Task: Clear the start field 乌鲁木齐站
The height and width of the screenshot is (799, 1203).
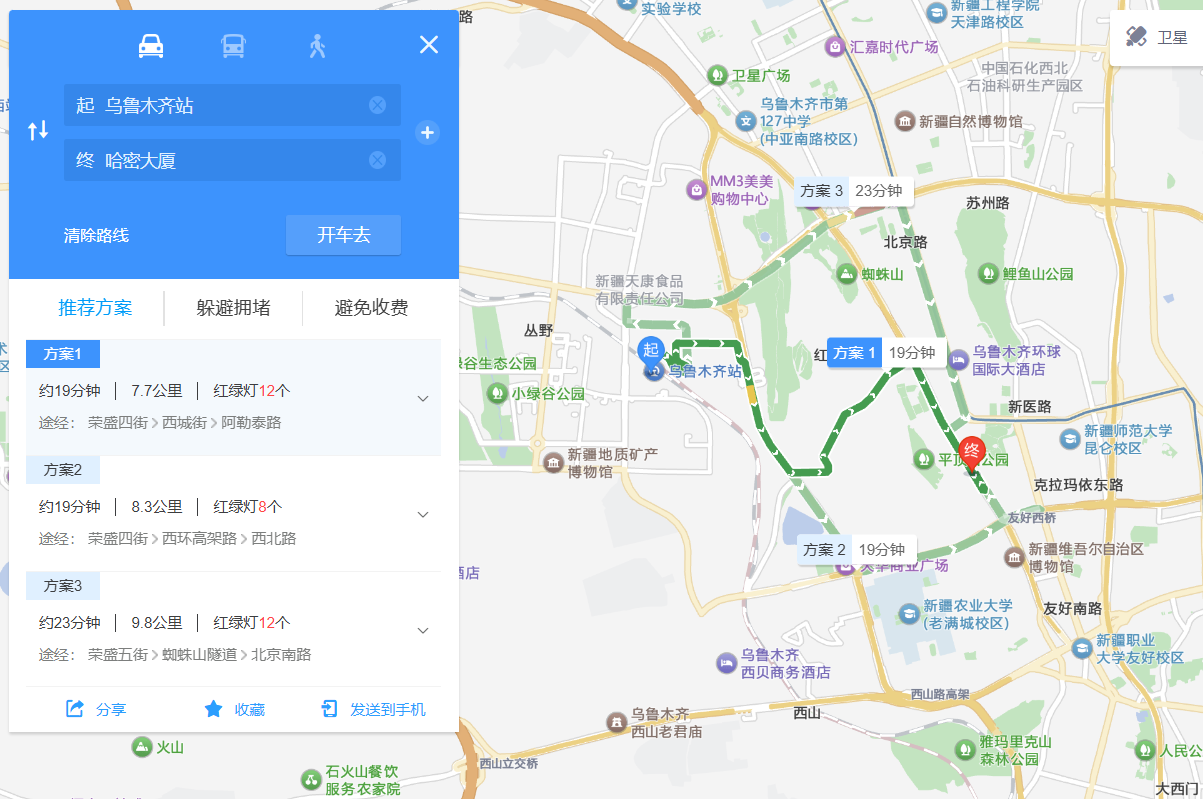Action: click(x=377, y=105)
